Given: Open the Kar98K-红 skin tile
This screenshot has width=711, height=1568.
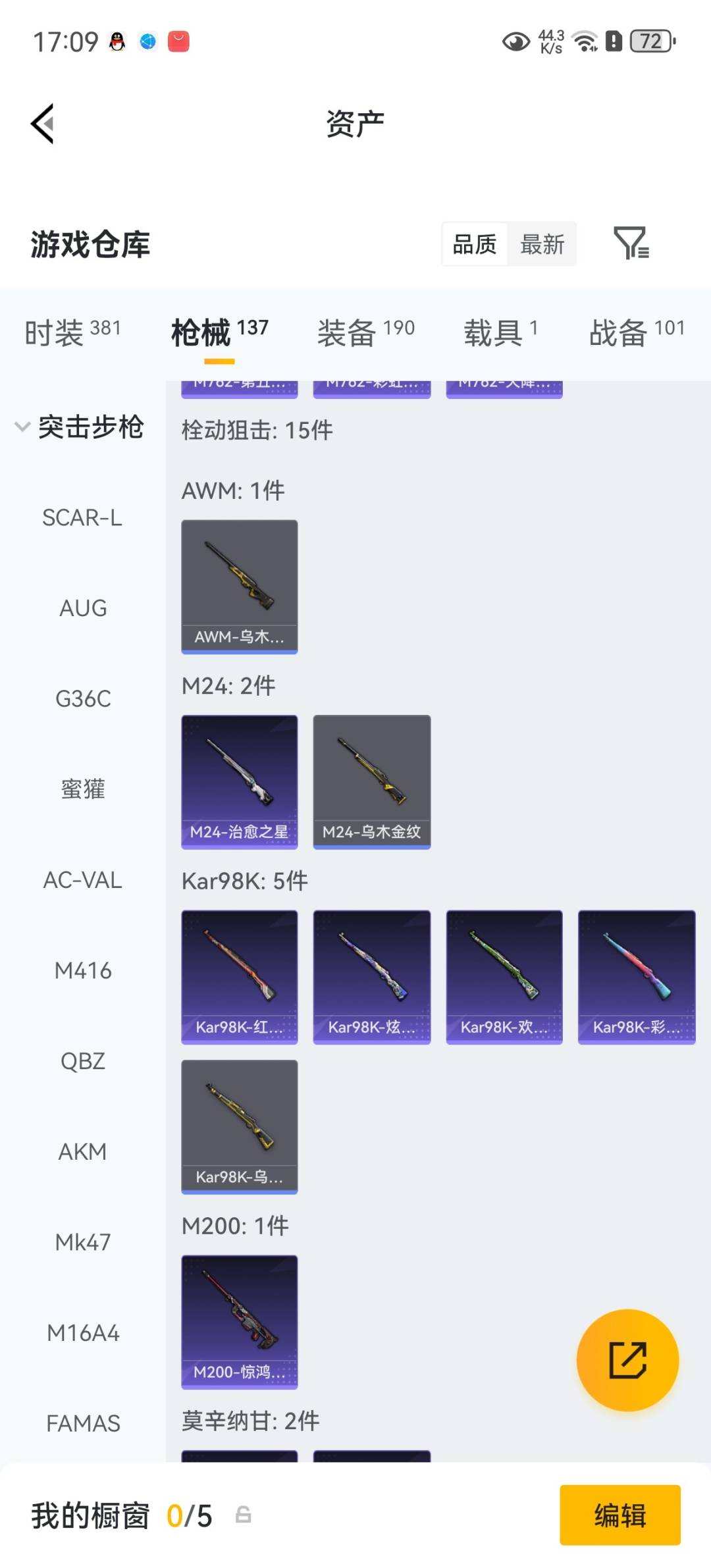Looking at the screenshot, I should pyautogui.click(x=240, y=977).
